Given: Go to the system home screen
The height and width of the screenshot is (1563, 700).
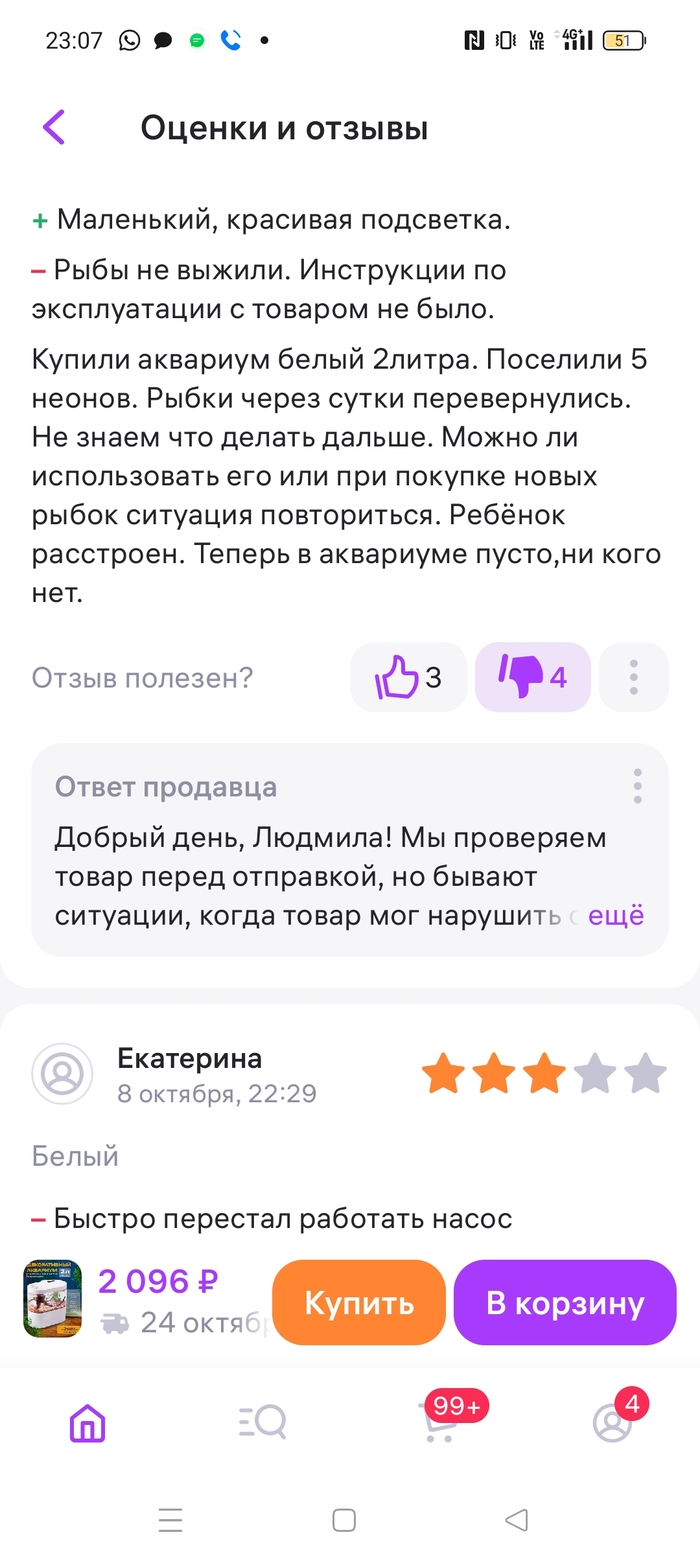Looking at the screenshot, I should [x=344, y=1521].
